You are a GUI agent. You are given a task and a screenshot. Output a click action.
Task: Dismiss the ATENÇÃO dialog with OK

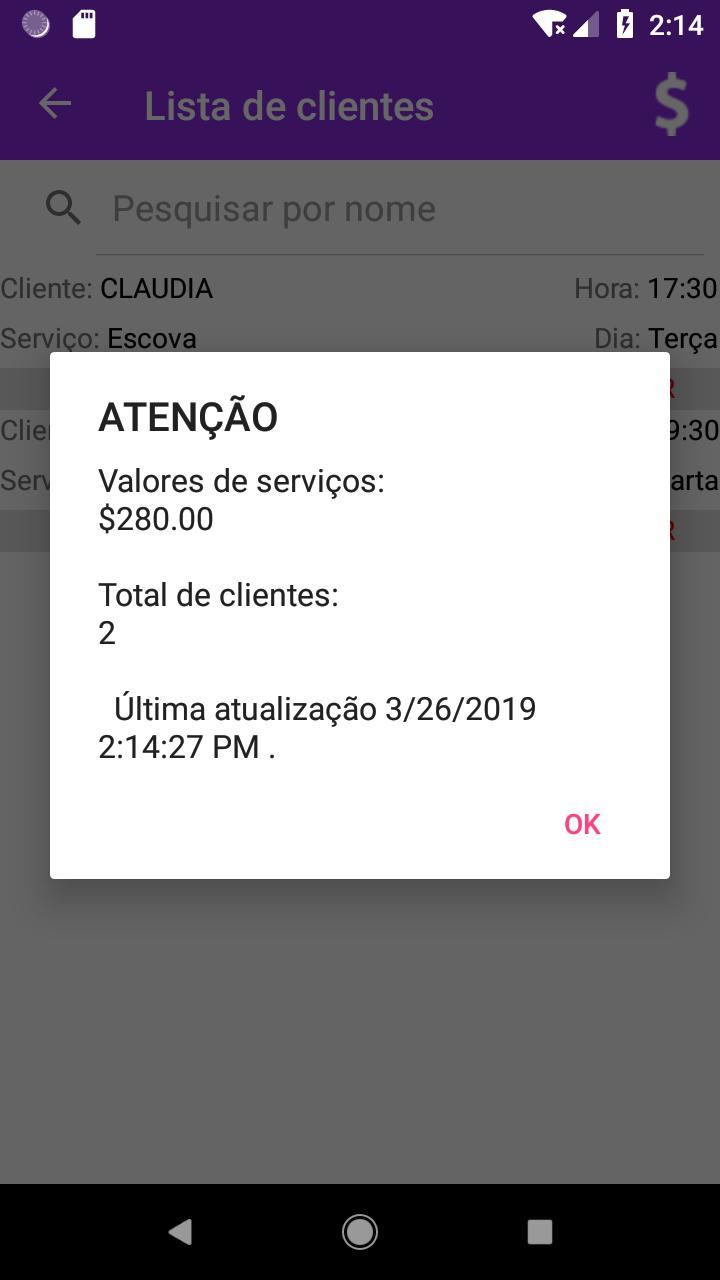point(582,824)
